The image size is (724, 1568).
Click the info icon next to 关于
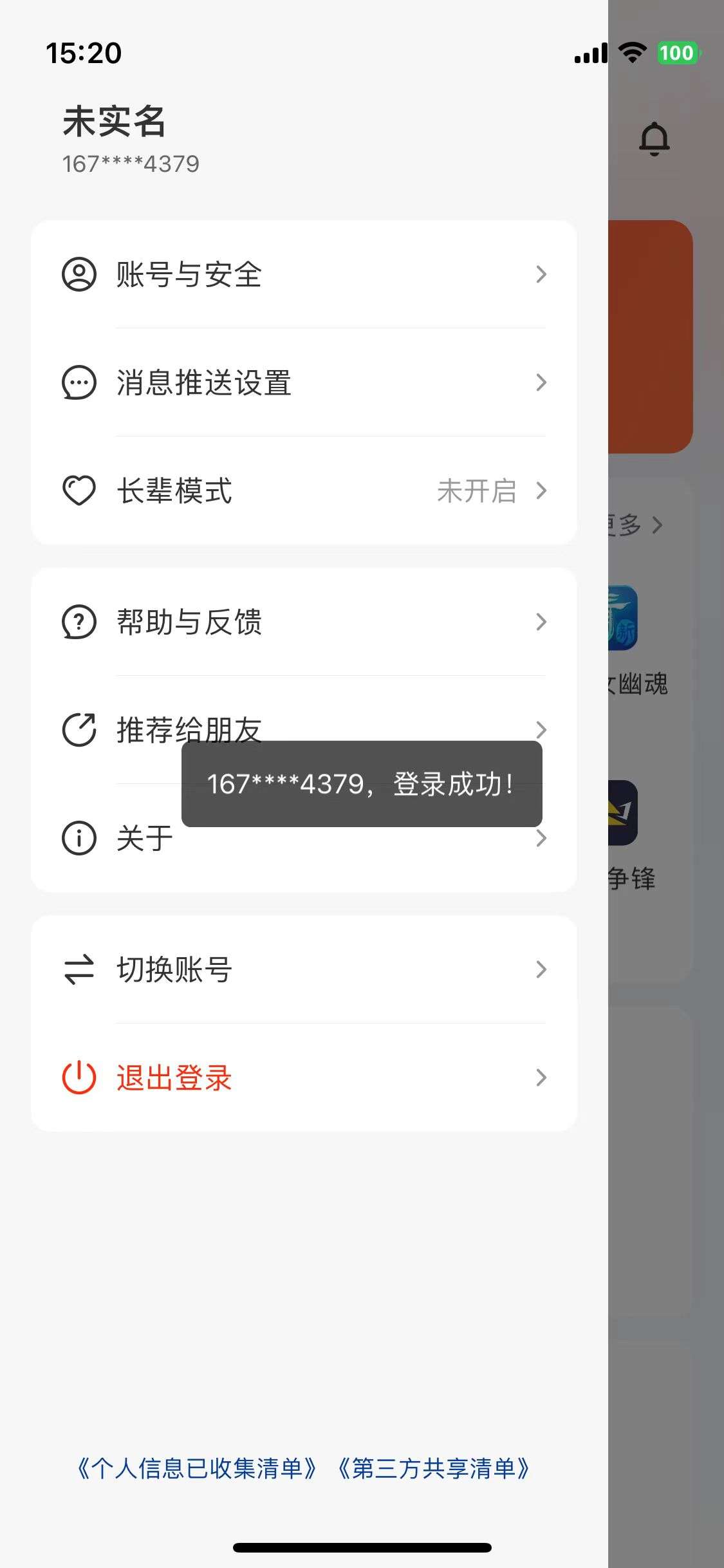click(x=78, y=838)
